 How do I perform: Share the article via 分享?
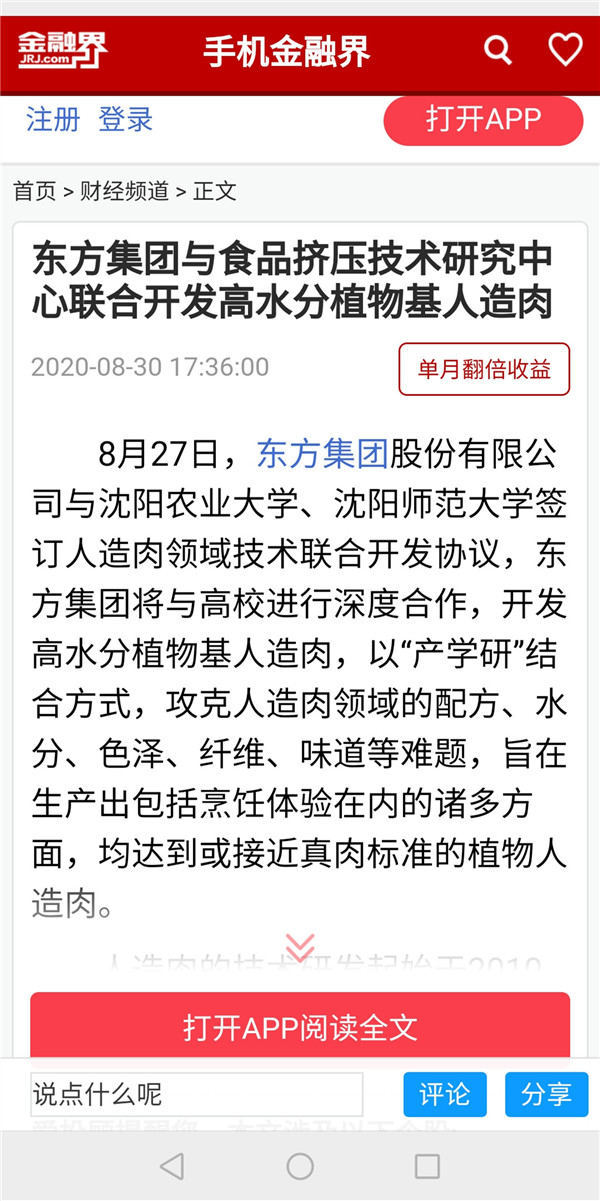click(546, 1094)
